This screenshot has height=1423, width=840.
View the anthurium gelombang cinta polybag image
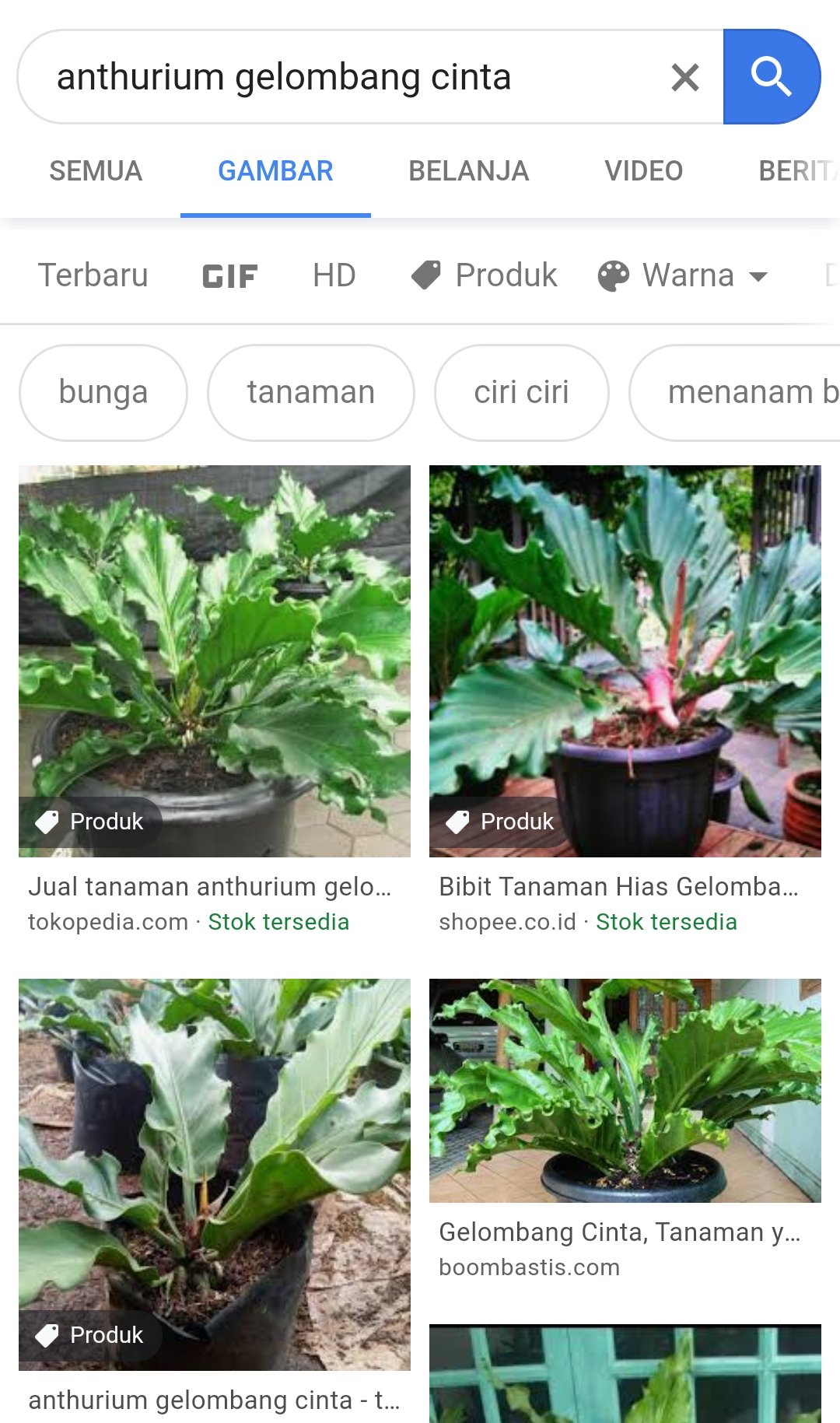pos(215,1175)
